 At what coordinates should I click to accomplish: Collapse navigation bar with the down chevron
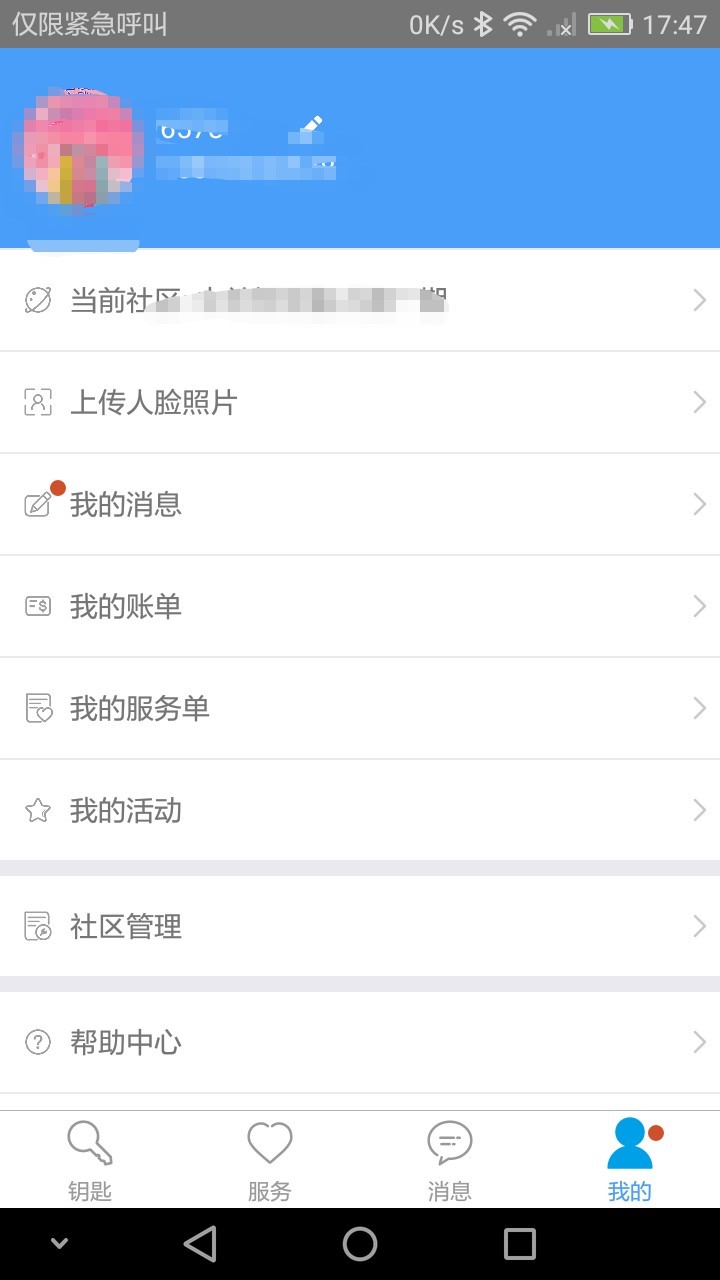(57, 1243)
